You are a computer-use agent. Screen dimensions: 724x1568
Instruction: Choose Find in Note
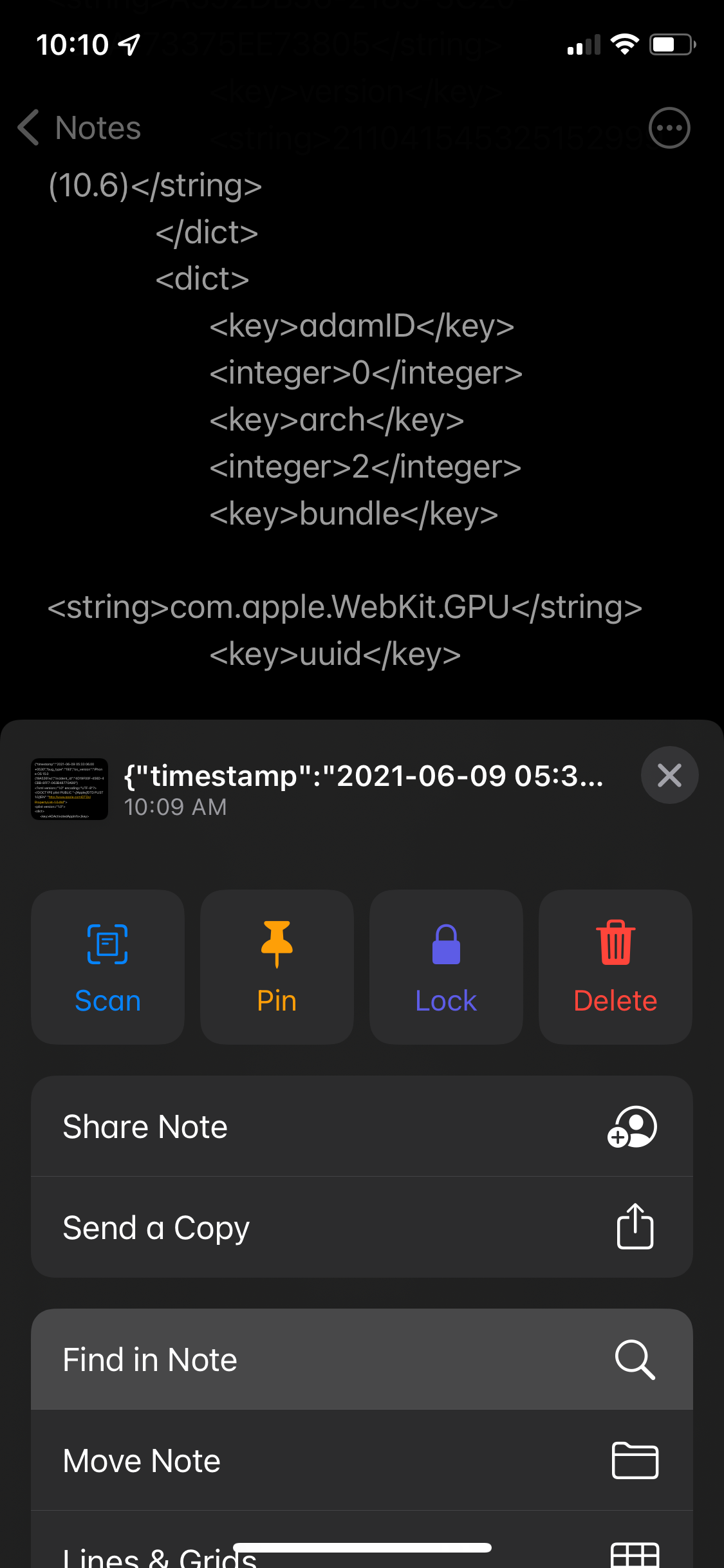[x=362, y=1359]
